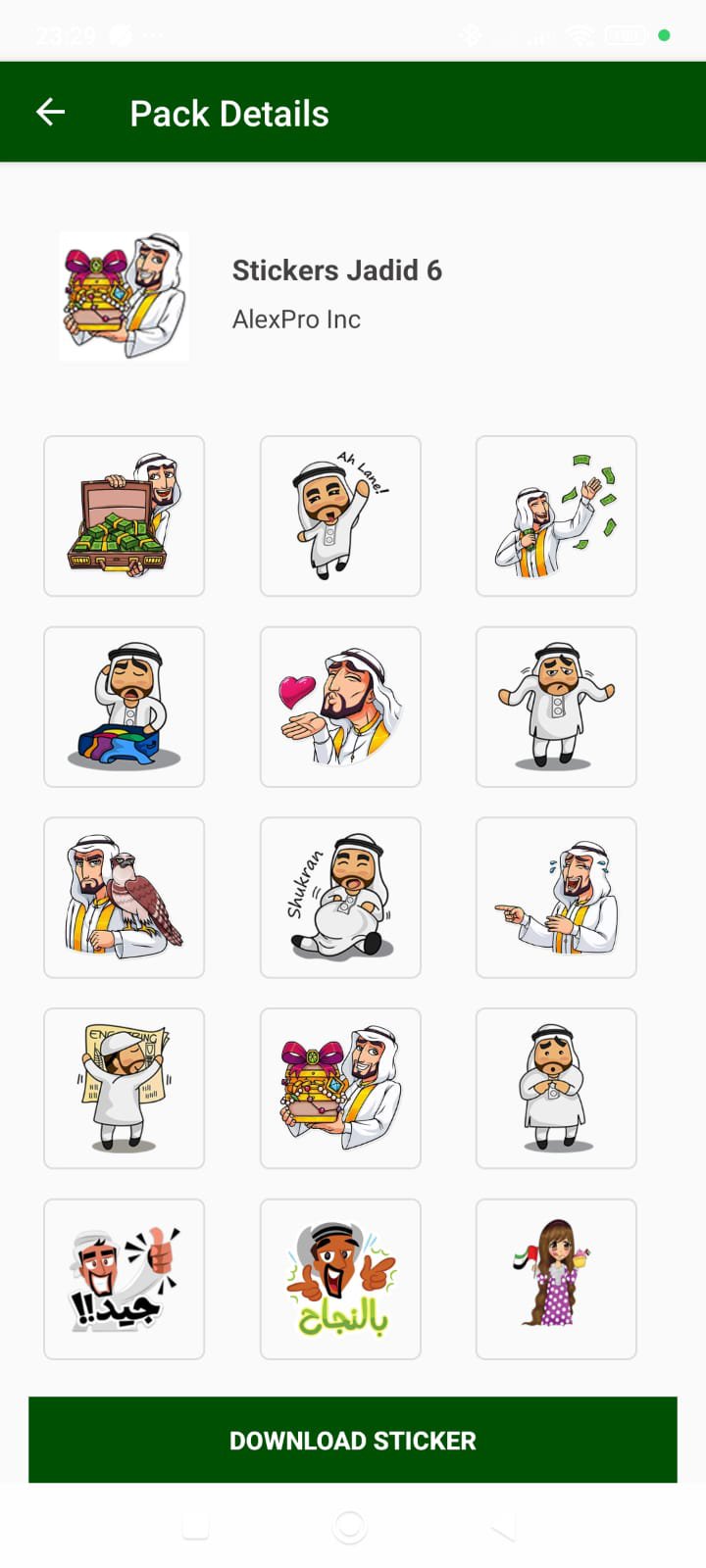The width and height of the screenshot is (706, 1568).
Task: Select the shrugging man sticker
Action: point(556,707)
